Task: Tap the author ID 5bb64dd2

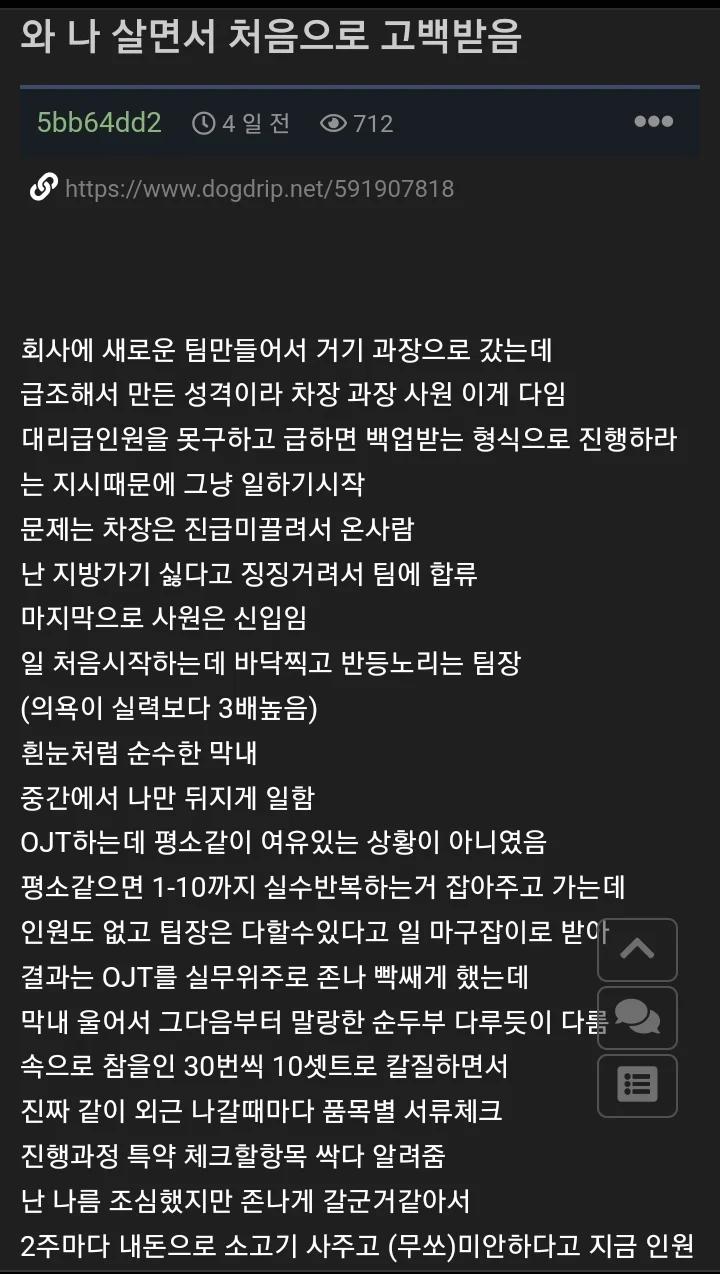Action: (x=99, y=123)
